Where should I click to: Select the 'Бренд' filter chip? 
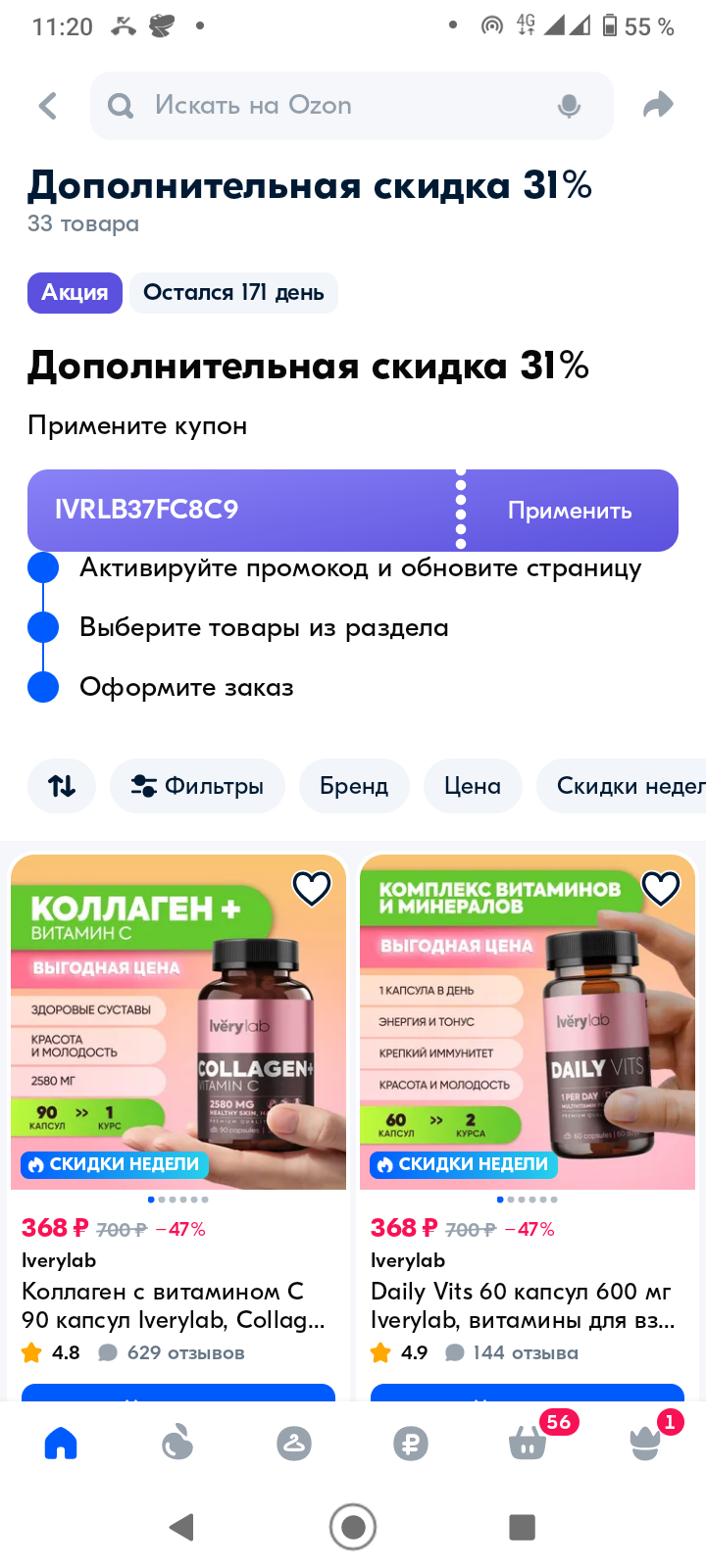click(354, 786)
